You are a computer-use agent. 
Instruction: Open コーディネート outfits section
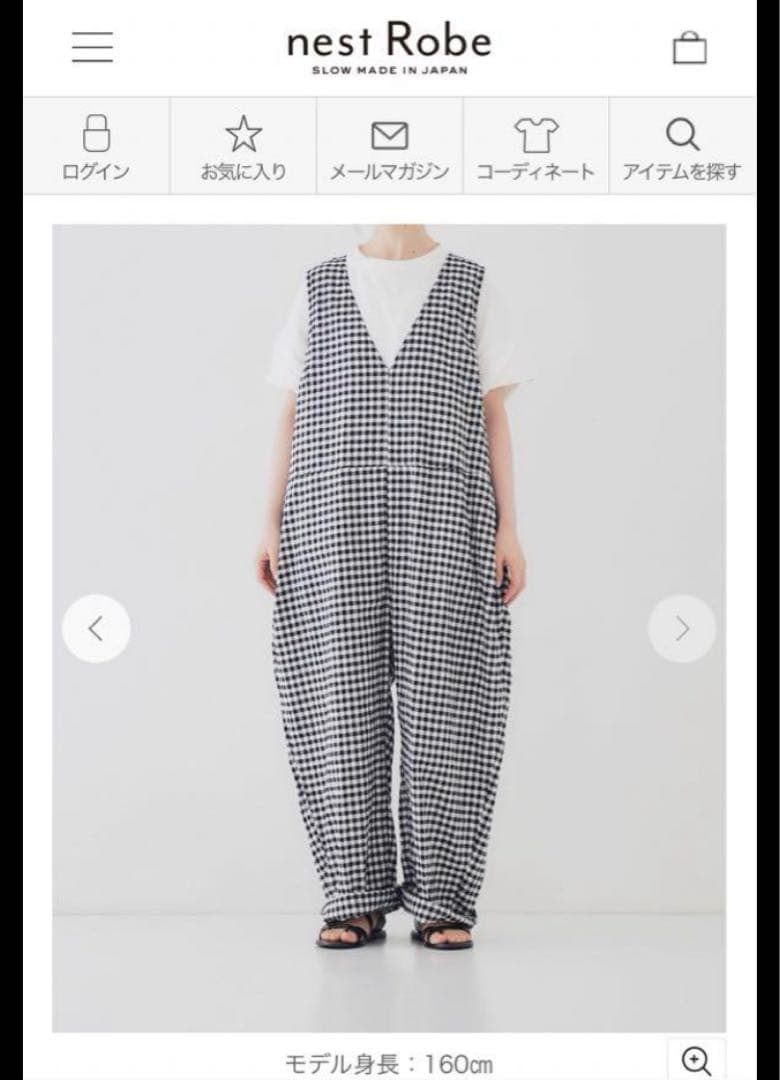535,148
